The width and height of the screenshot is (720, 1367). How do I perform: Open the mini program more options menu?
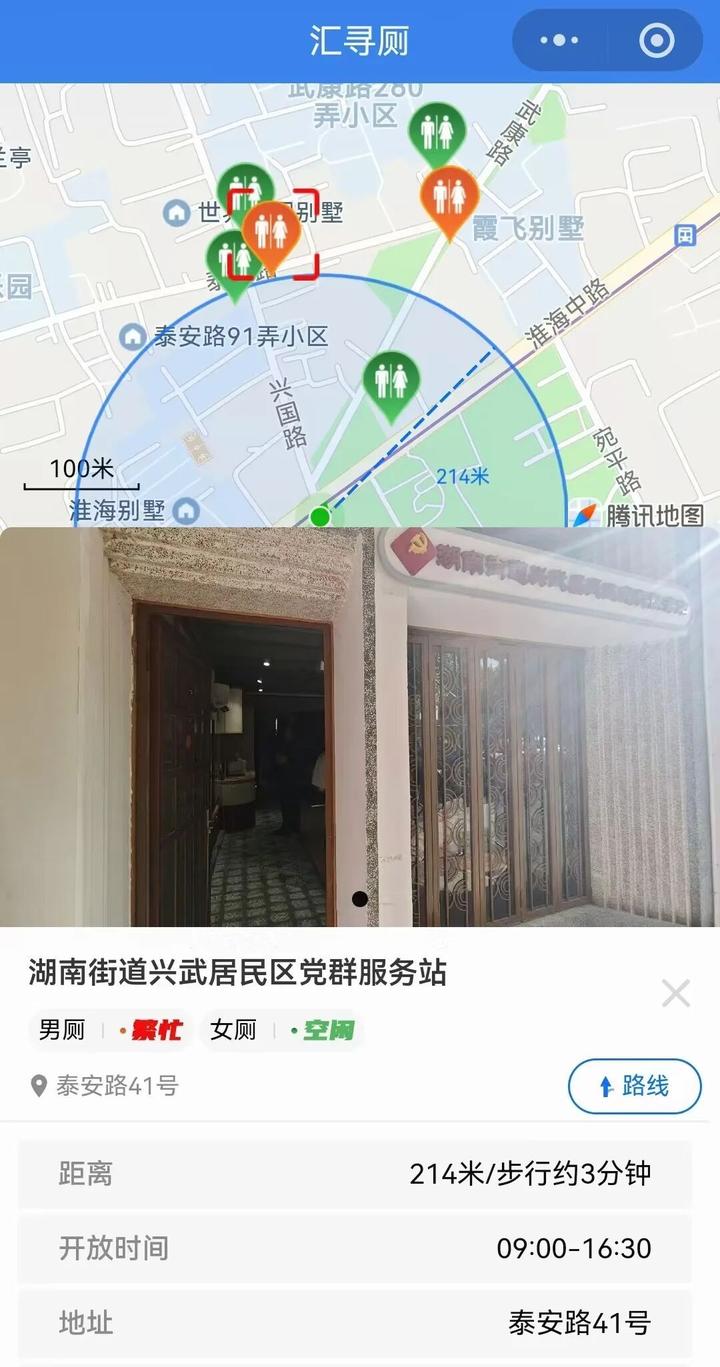tap(560, 41)
